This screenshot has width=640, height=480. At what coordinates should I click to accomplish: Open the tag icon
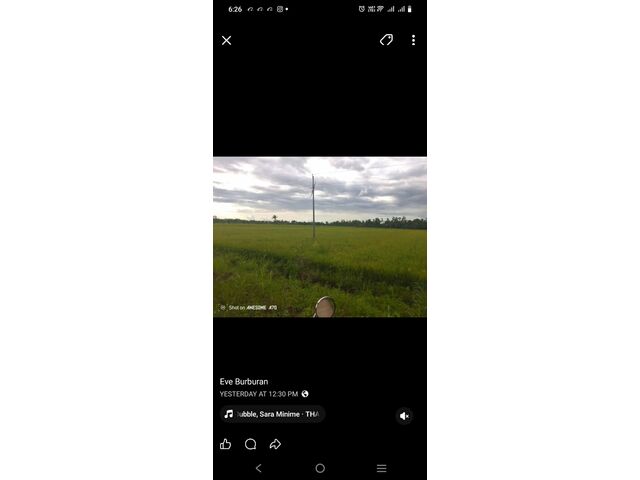(x=386, y=40)
